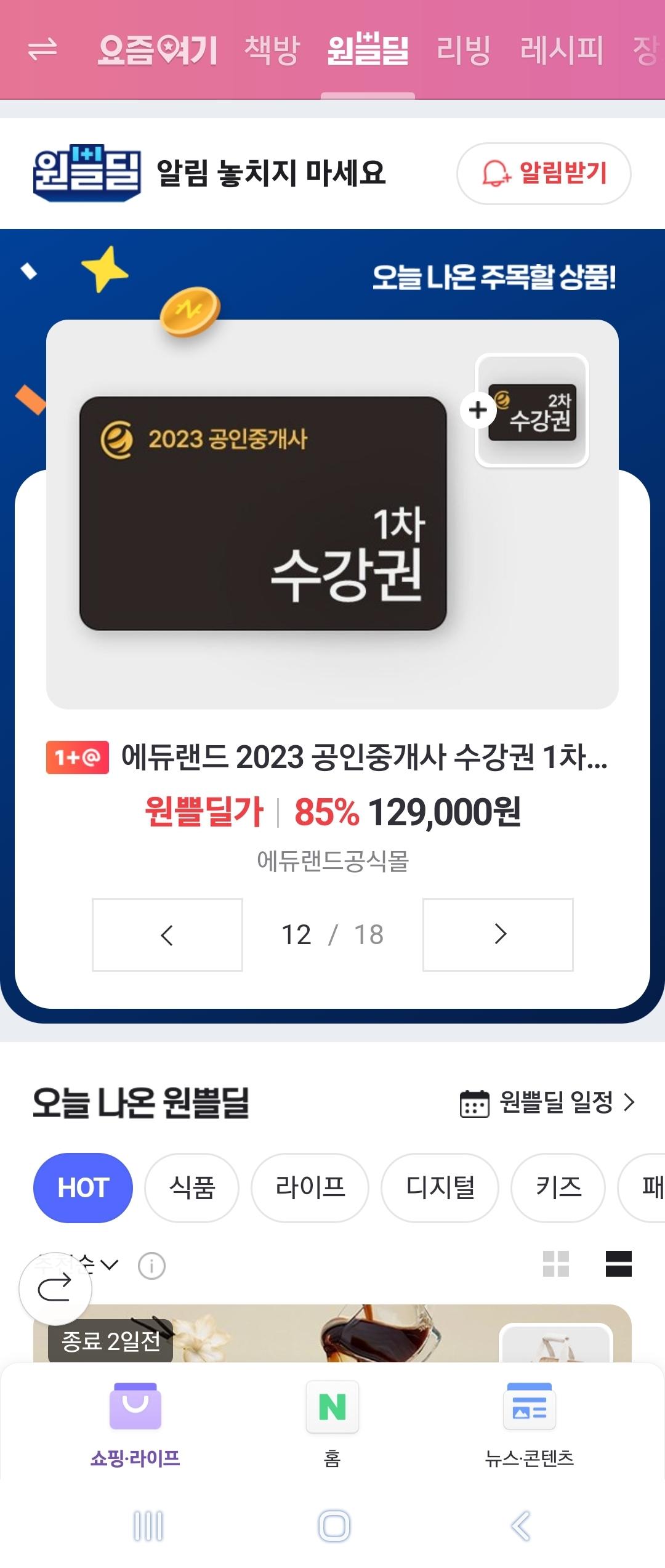
Task: Open the tab reorder swap icon
Action: (42, 49)
